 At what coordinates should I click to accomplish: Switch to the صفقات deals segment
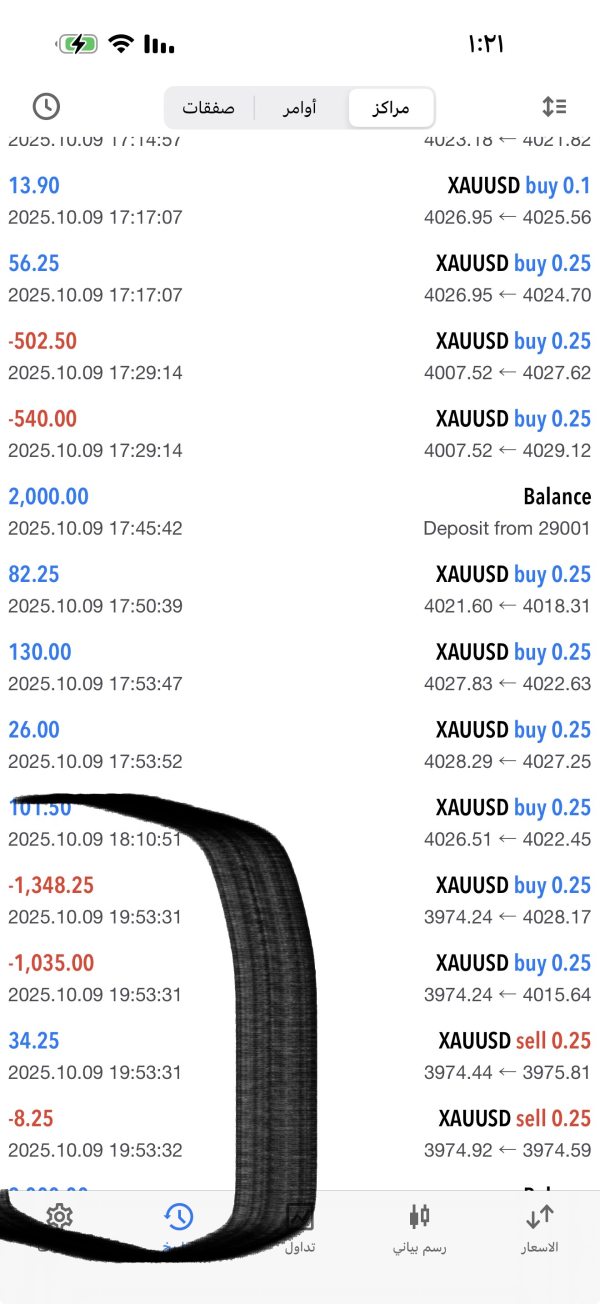pyautogui.click(x=208, y=108)
